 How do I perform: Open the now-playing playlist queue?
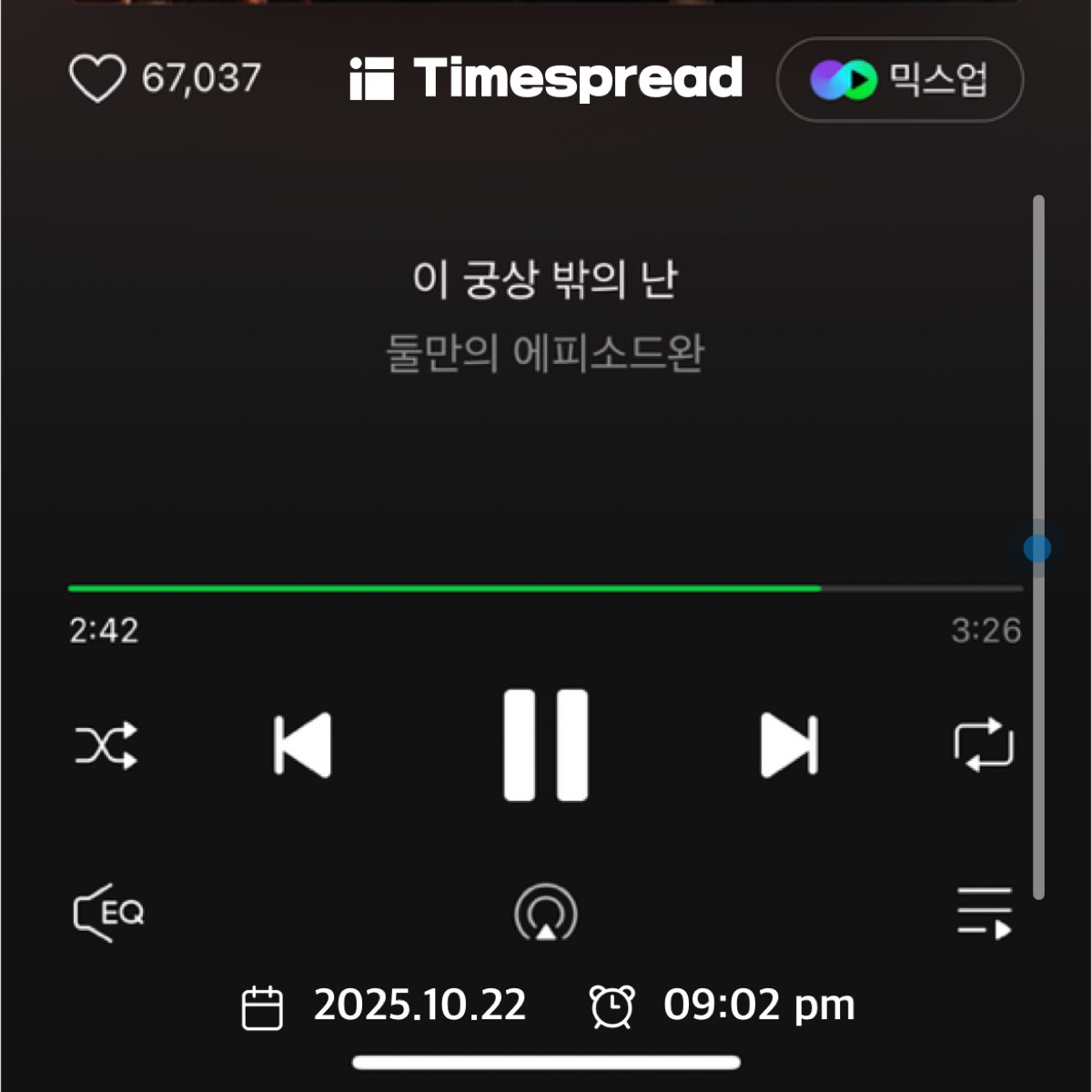pyautogui.click(x=985, y=913)
